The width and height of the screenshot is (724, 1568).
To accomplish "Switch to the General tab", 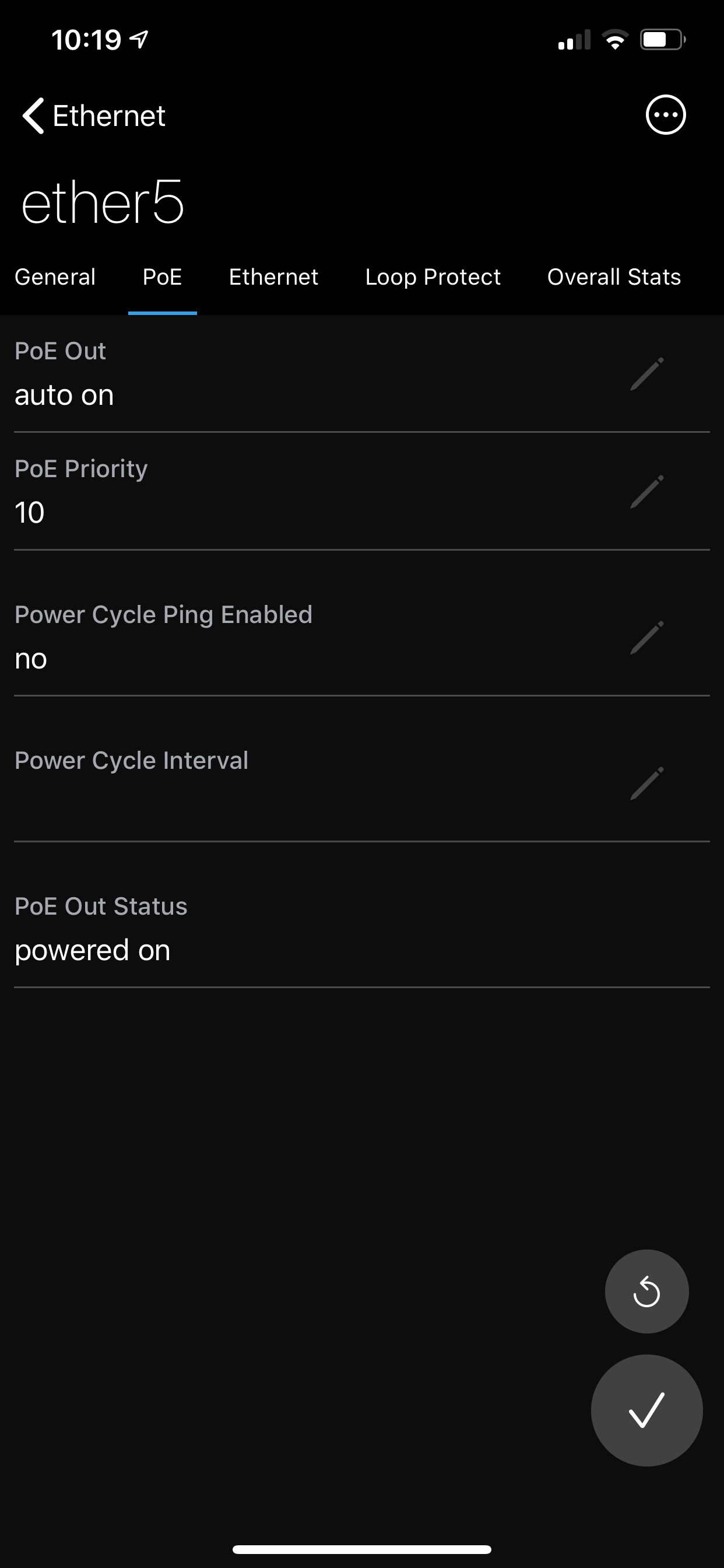I will [55, 278].
